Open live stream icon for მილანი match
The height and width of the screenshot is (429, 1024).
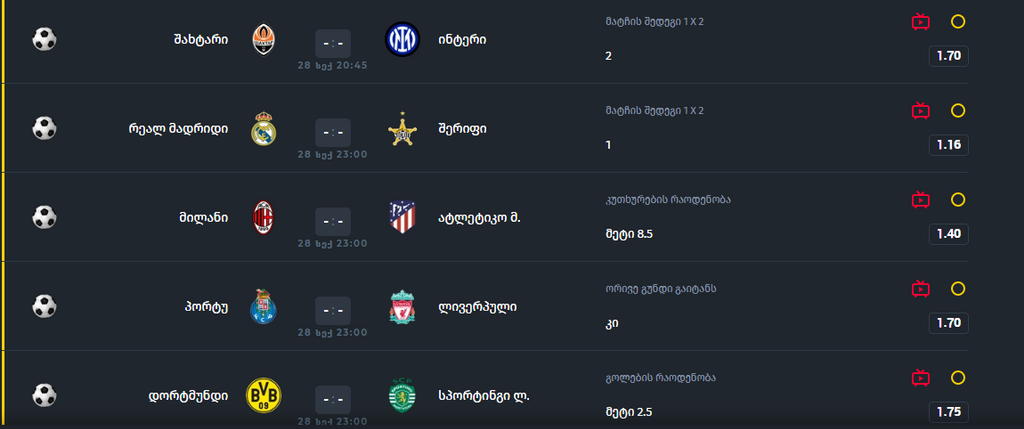click(x=921, y=200)
